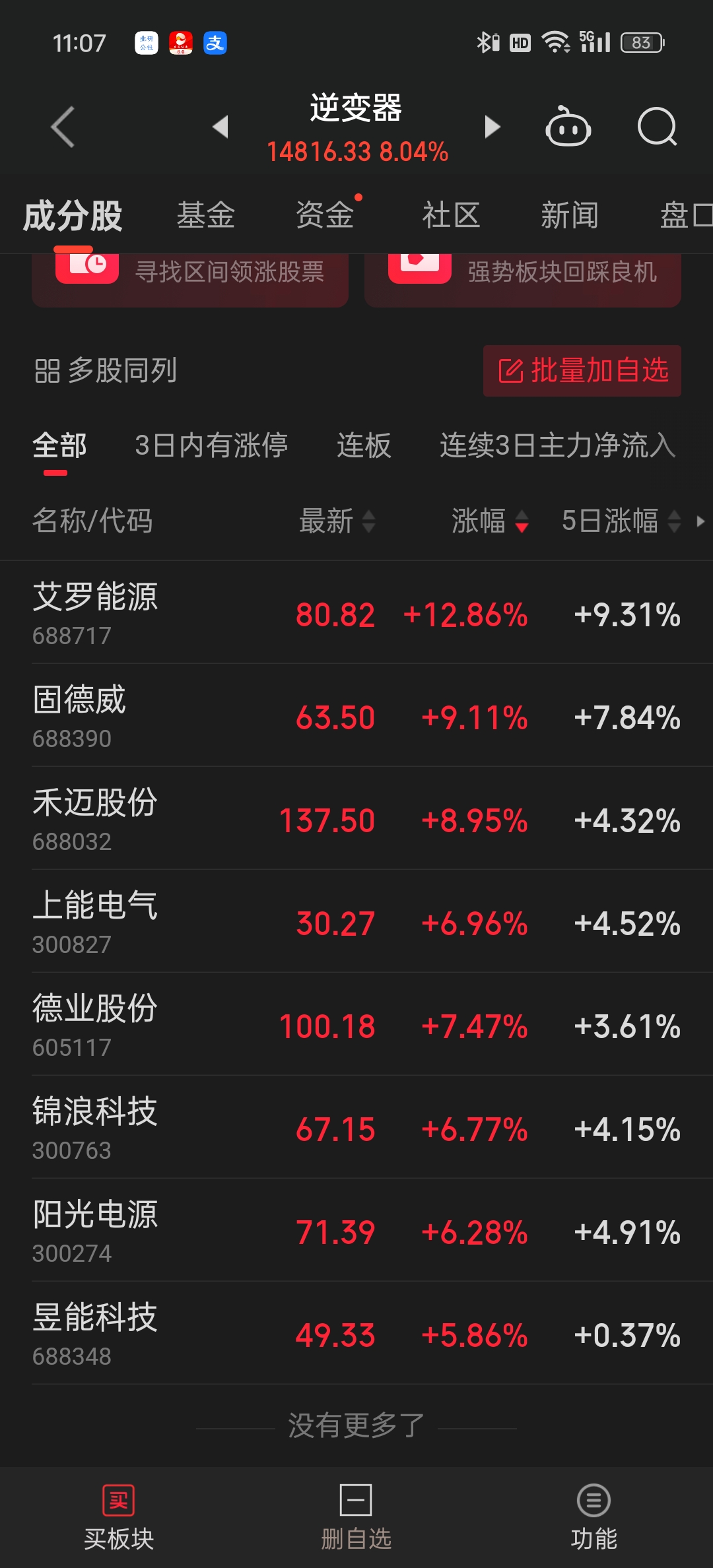Image resolution: width=713 pixels, height=1568 pixels.
Task: Sort stocks by the 5日涨幅 column
Action: click(621, 521)
